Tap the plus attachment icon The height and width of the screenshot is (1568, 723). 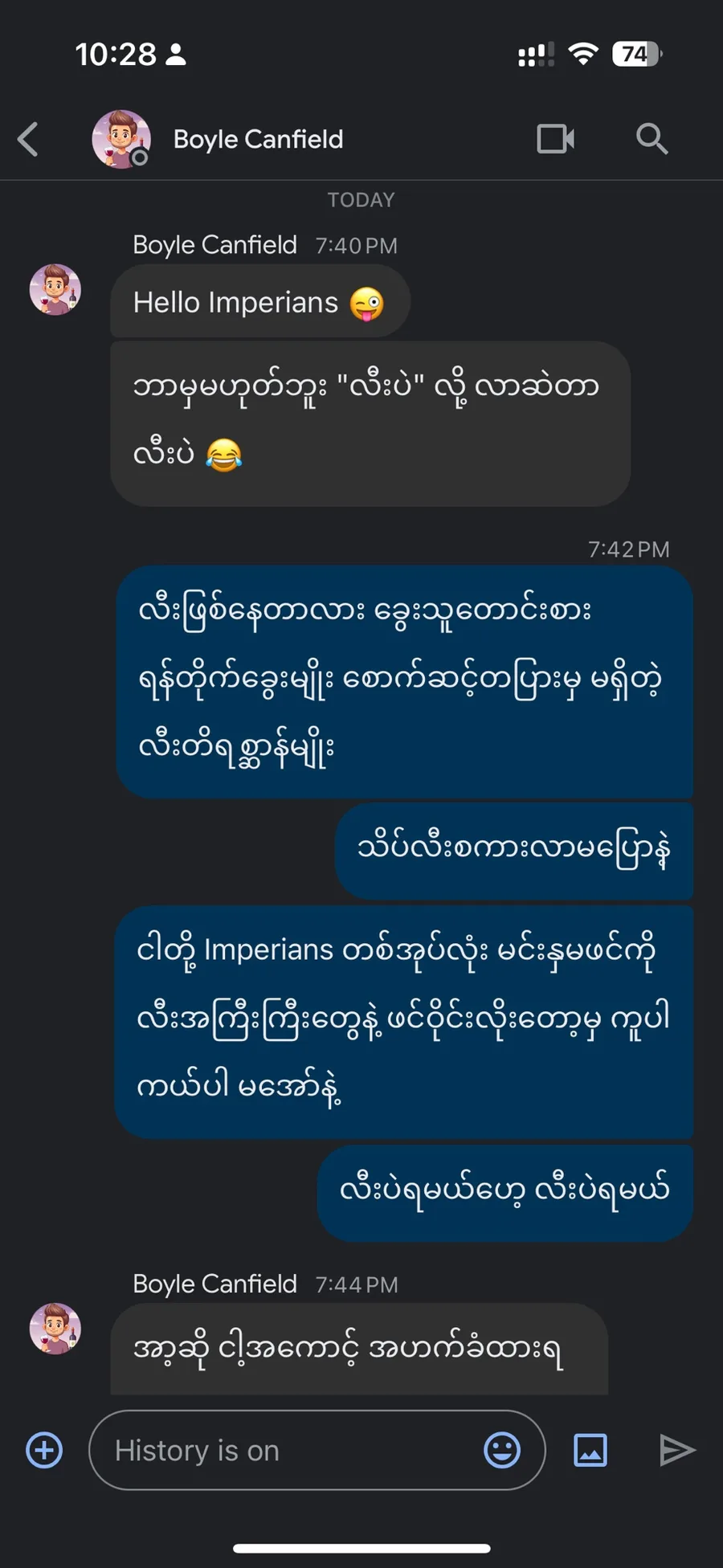point(44,1450)
